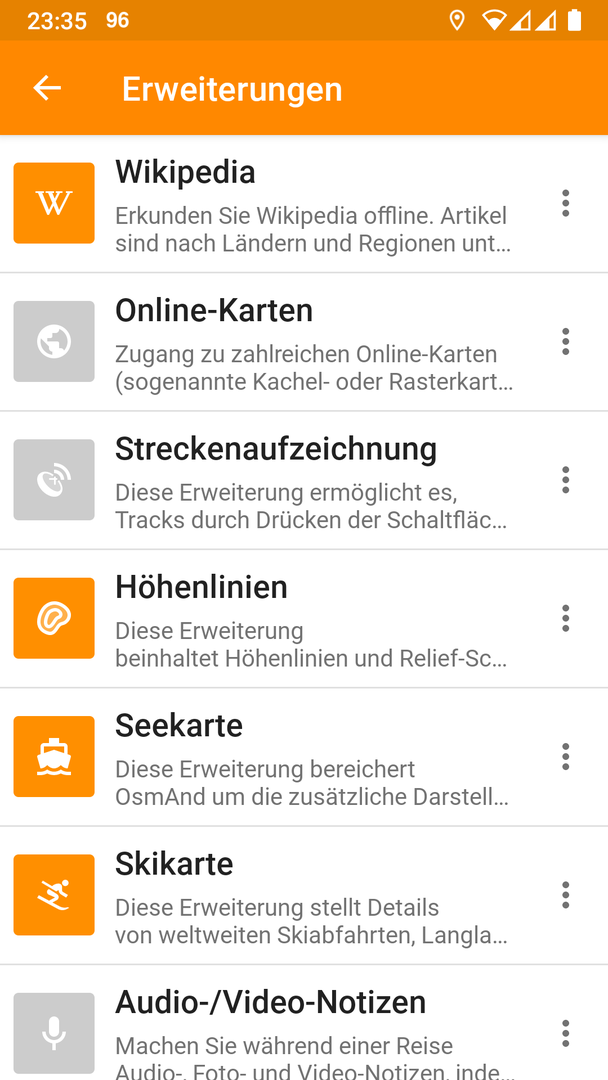This screenshot has height=1080, width=608.
Task: Go back from Erweiterungen screen
Action: pos(47,88)
